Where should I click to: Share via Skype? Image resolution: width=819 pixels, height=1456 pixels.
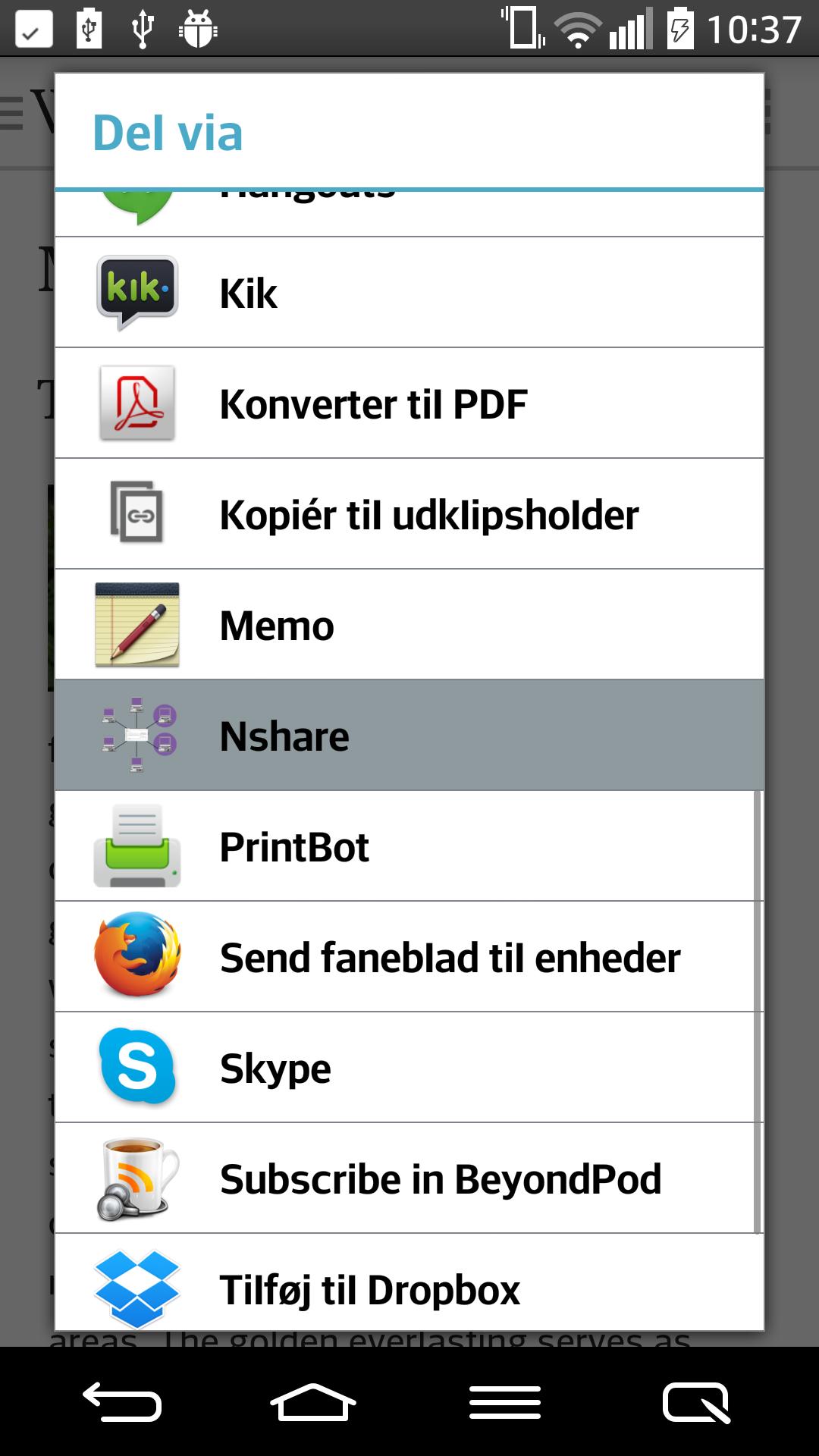[x=409, y=1068]
